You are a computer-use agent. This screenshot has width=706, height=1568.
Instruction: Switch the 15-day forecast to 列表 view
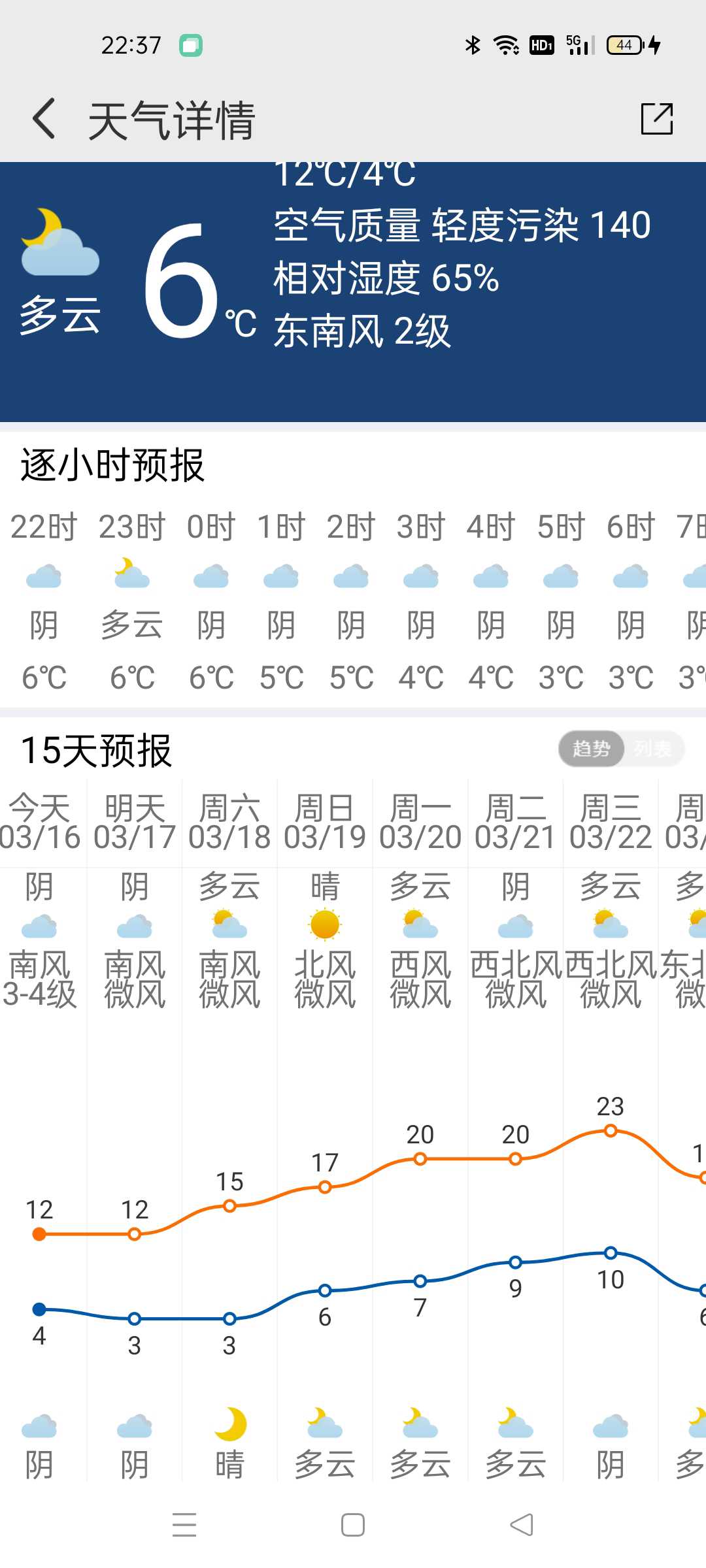[653, 749]
